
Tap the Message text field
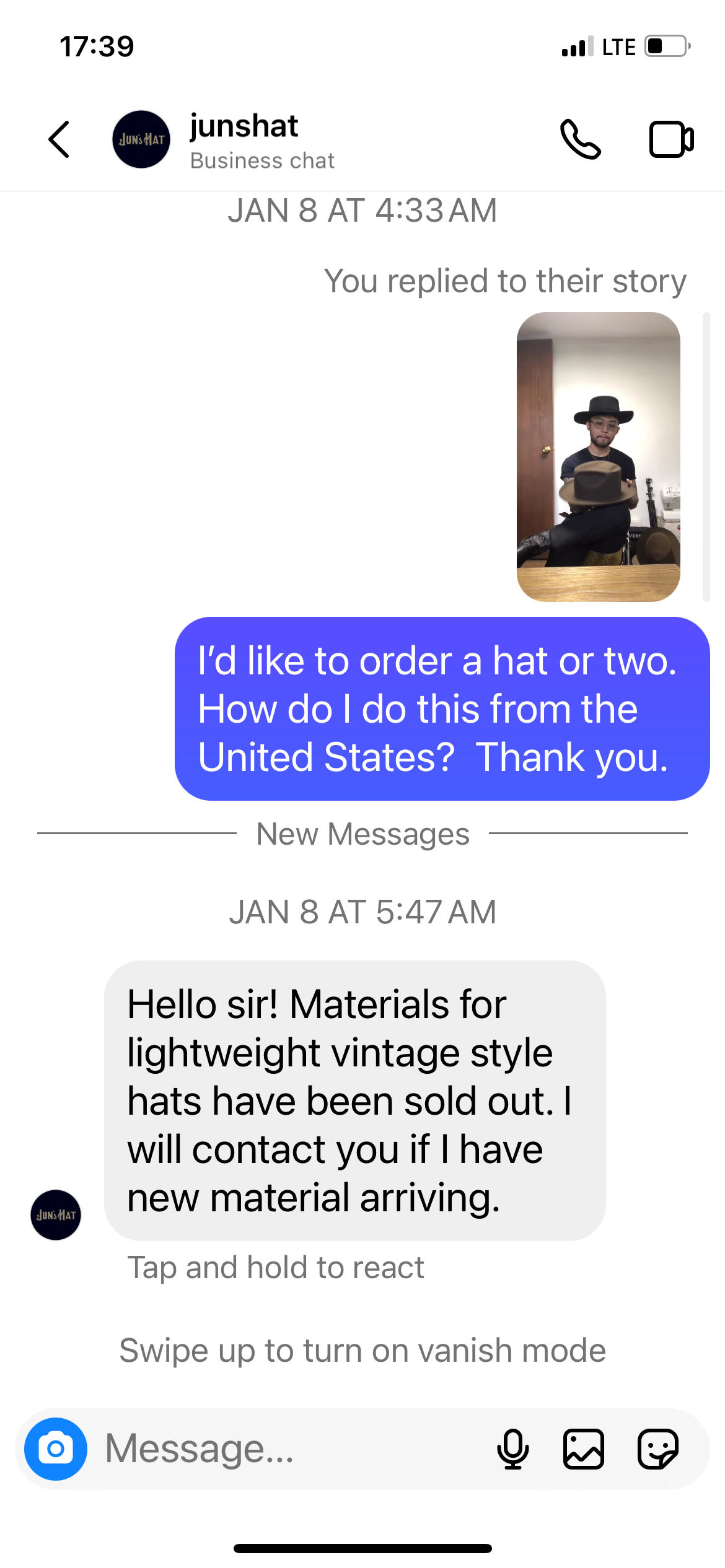click(x=291, y=1449)
